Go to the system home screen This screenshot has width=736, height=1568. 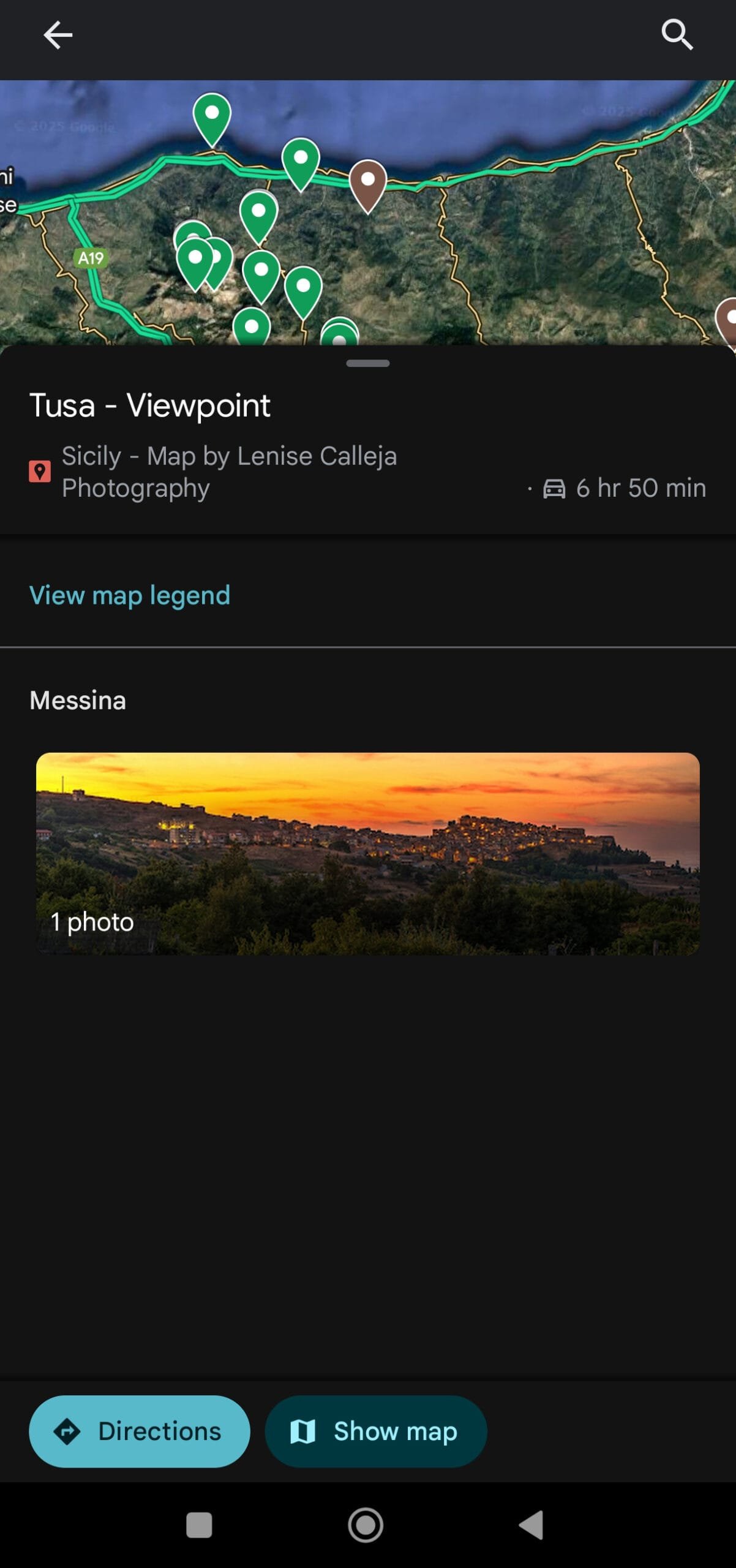tap(366, 1525)
